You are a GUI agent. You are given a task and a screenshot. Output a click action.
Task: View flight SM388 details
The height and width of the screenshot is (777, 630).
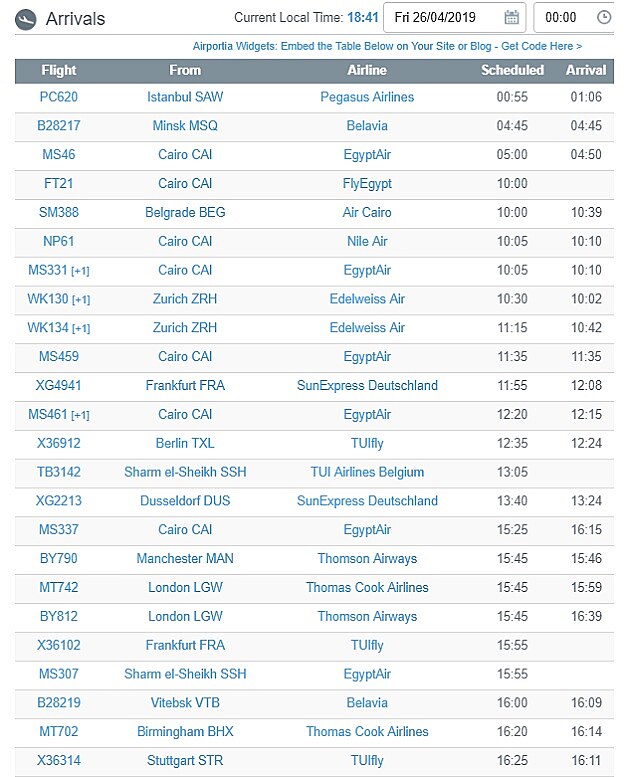(58, 212)
